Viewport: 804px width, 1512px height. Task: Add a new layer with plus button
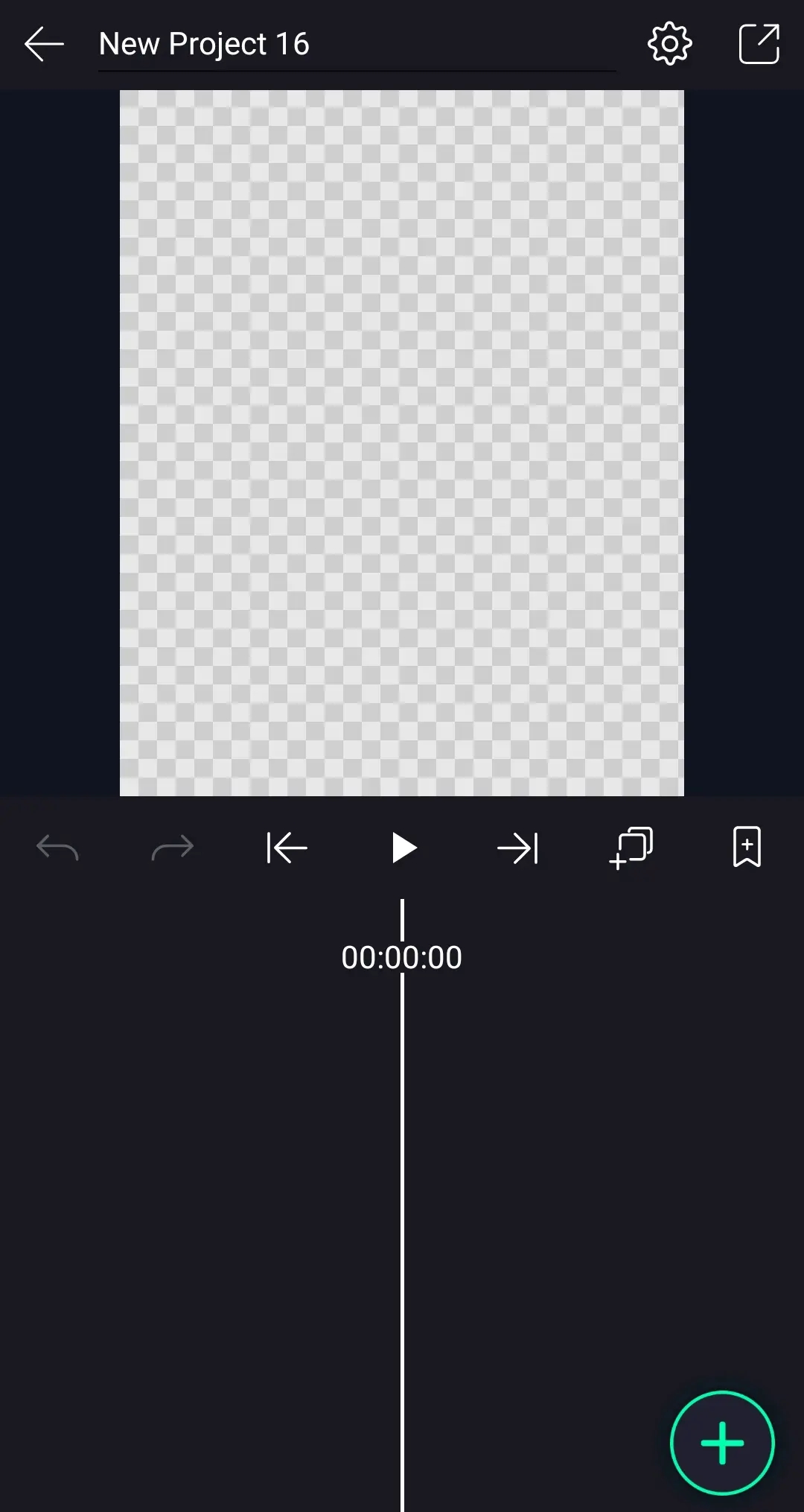pyautogui.click(x=722, y=1443)
